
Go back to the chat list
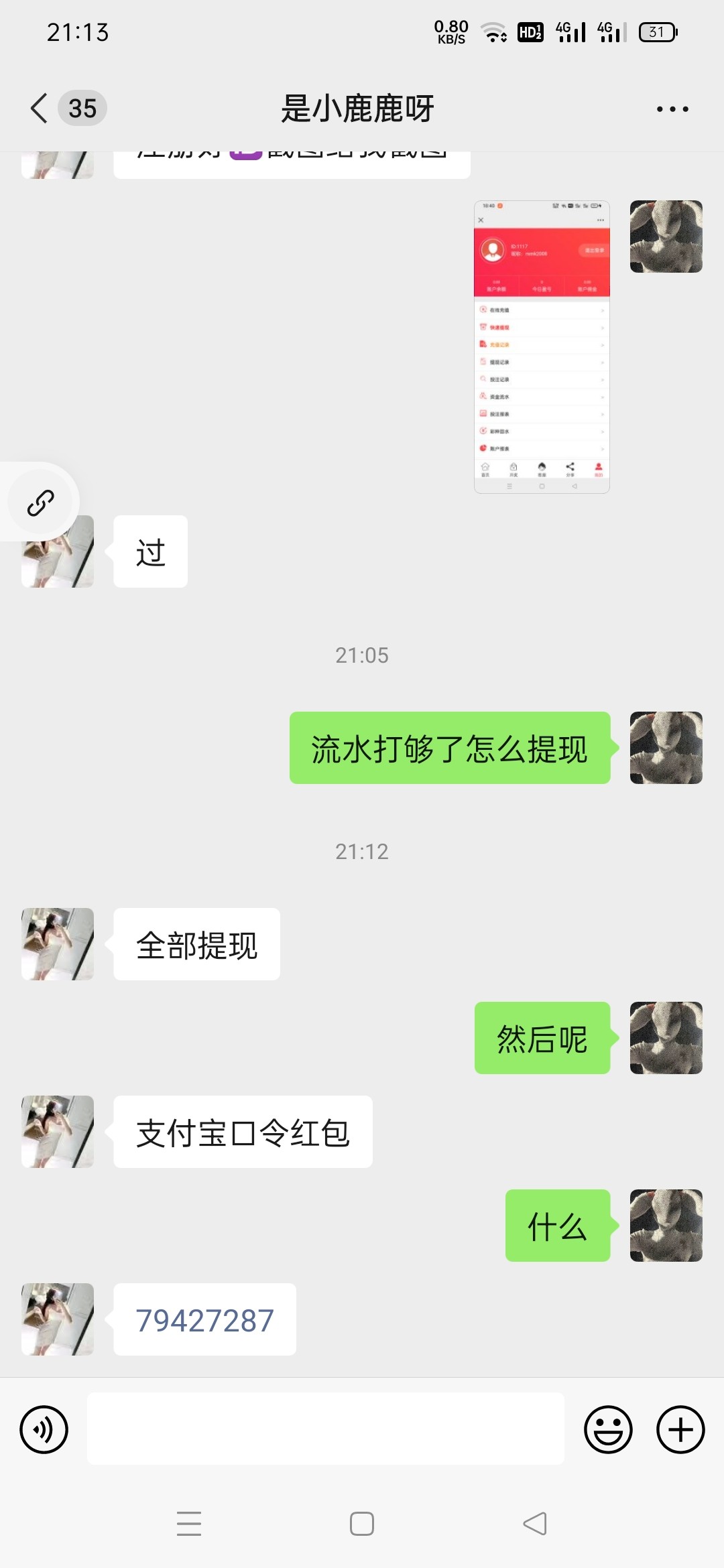(x=40, y=109)
